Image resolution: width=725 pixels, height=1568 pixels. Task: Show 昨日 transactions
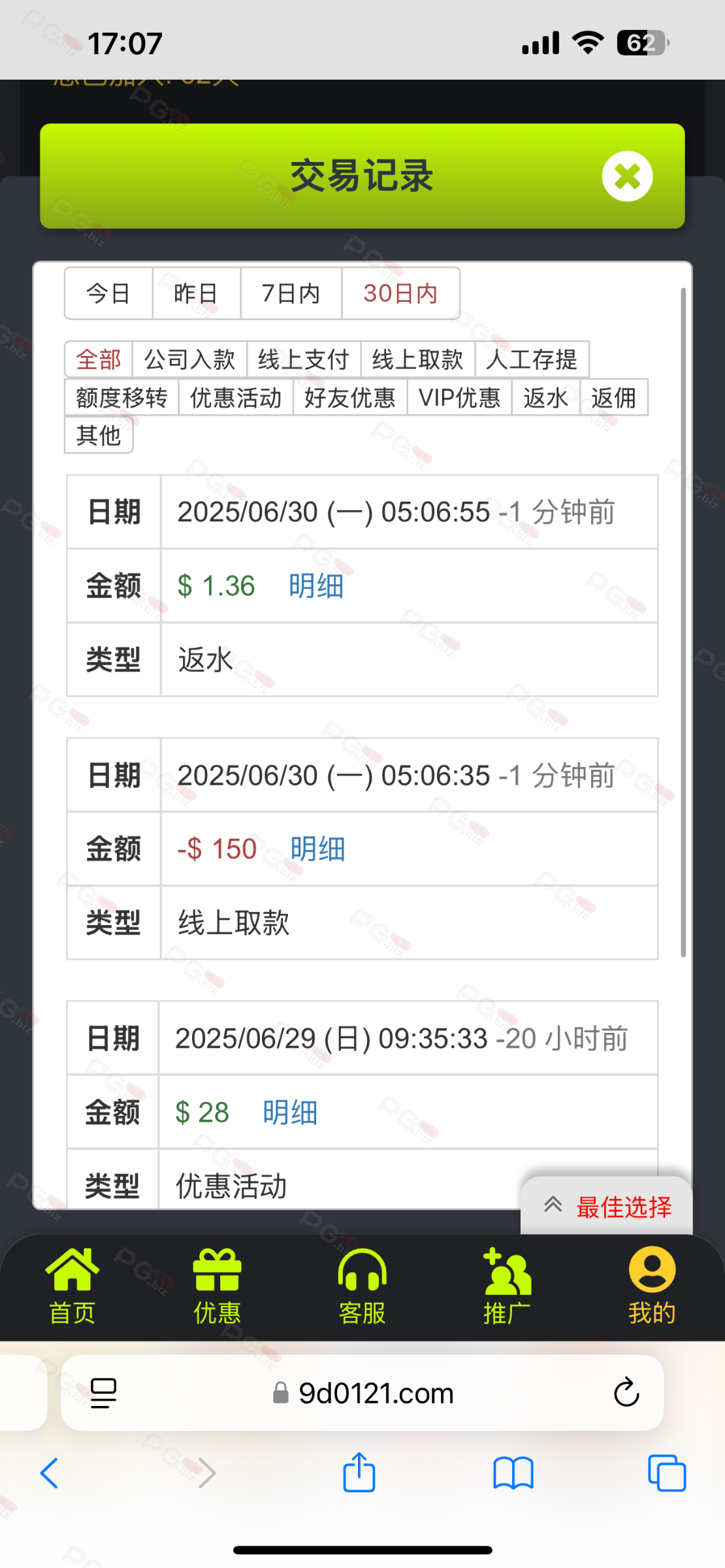[x=196, y=293]
